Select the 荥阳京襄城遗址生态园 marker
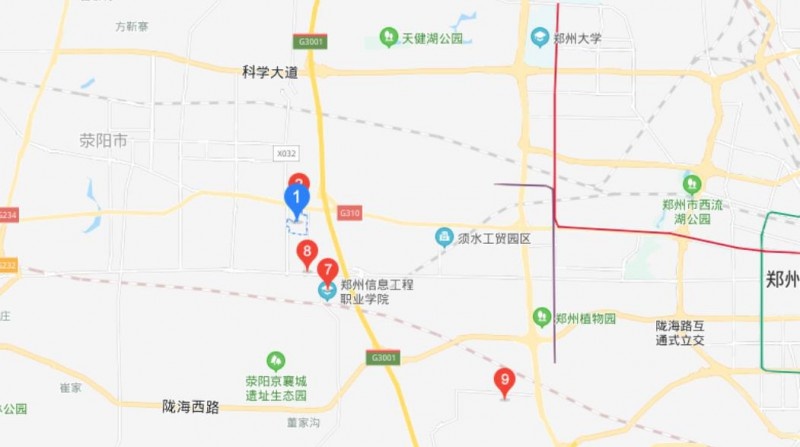 276,361
